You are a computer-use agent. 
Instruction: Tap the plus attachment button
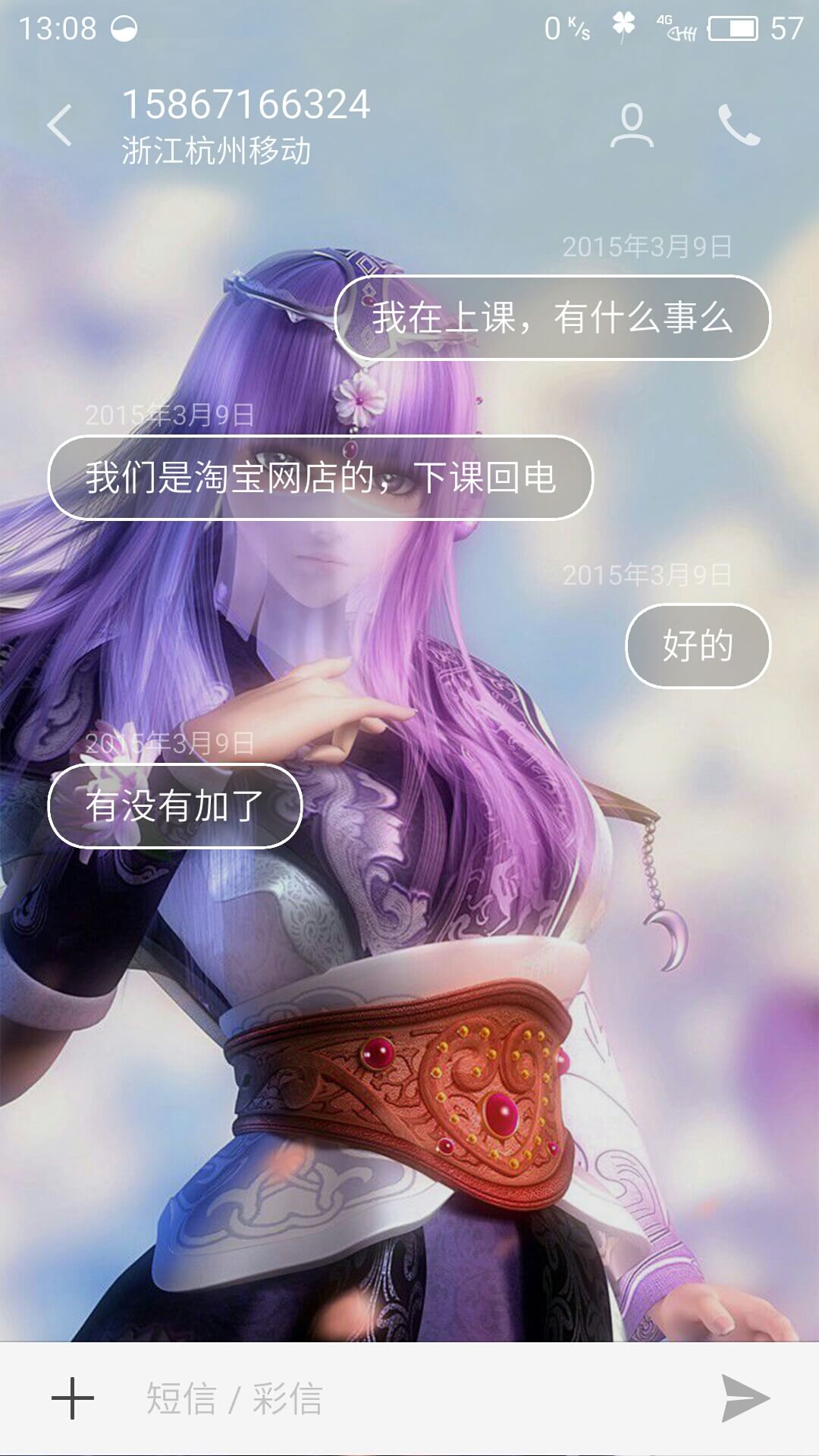(x=73, y=1398)
